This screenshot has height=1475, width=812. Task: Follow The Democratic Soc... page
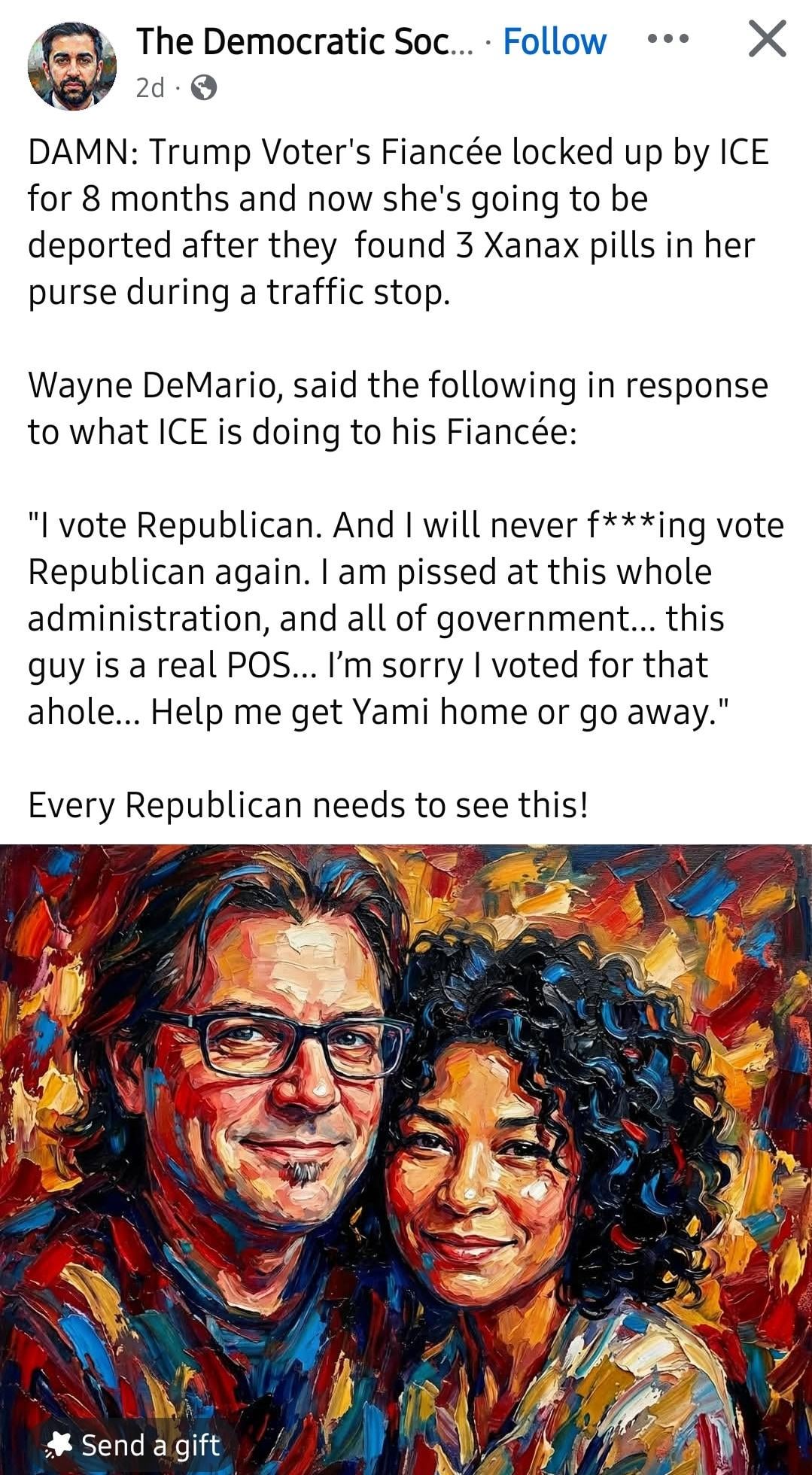point(554,41)
